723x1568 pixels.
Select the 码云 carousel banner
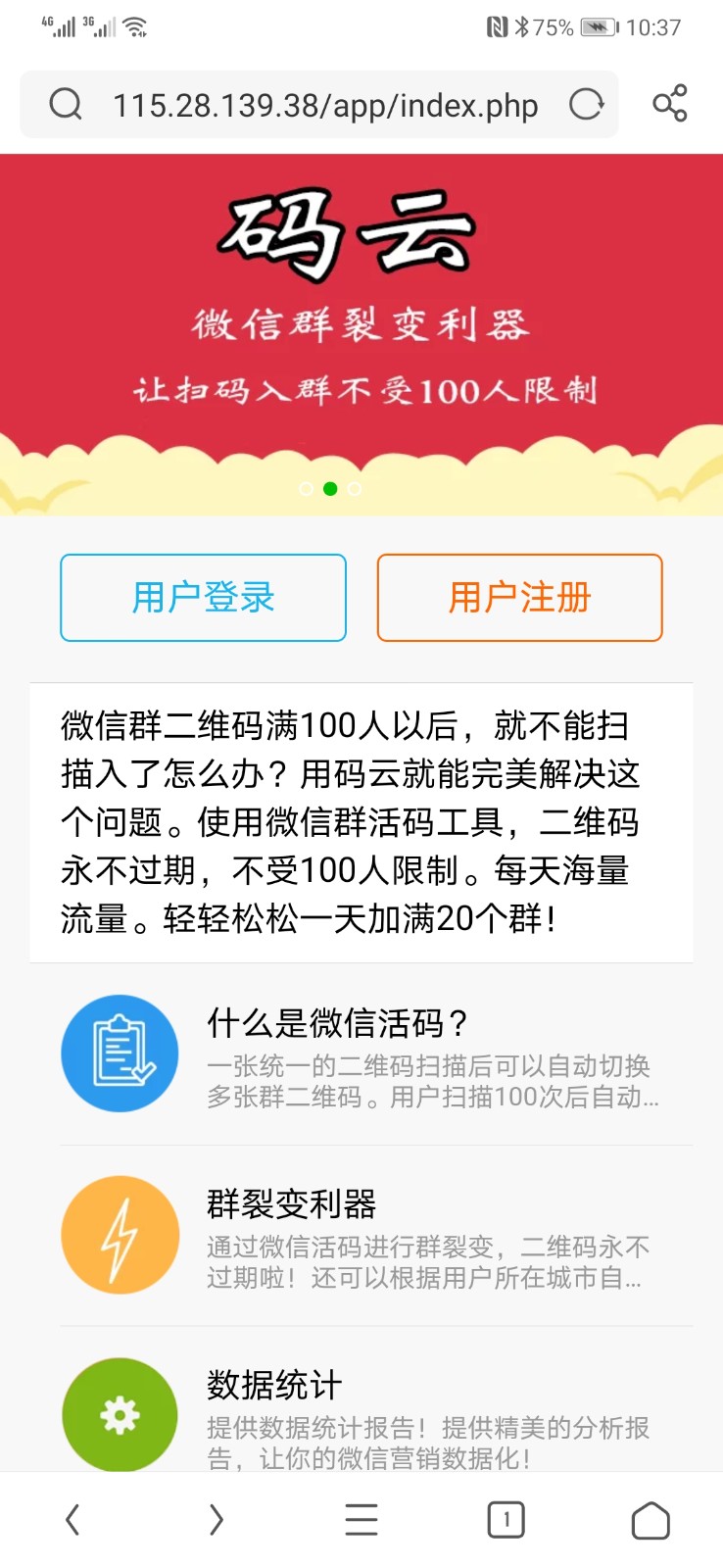click(x=361, y=314)
